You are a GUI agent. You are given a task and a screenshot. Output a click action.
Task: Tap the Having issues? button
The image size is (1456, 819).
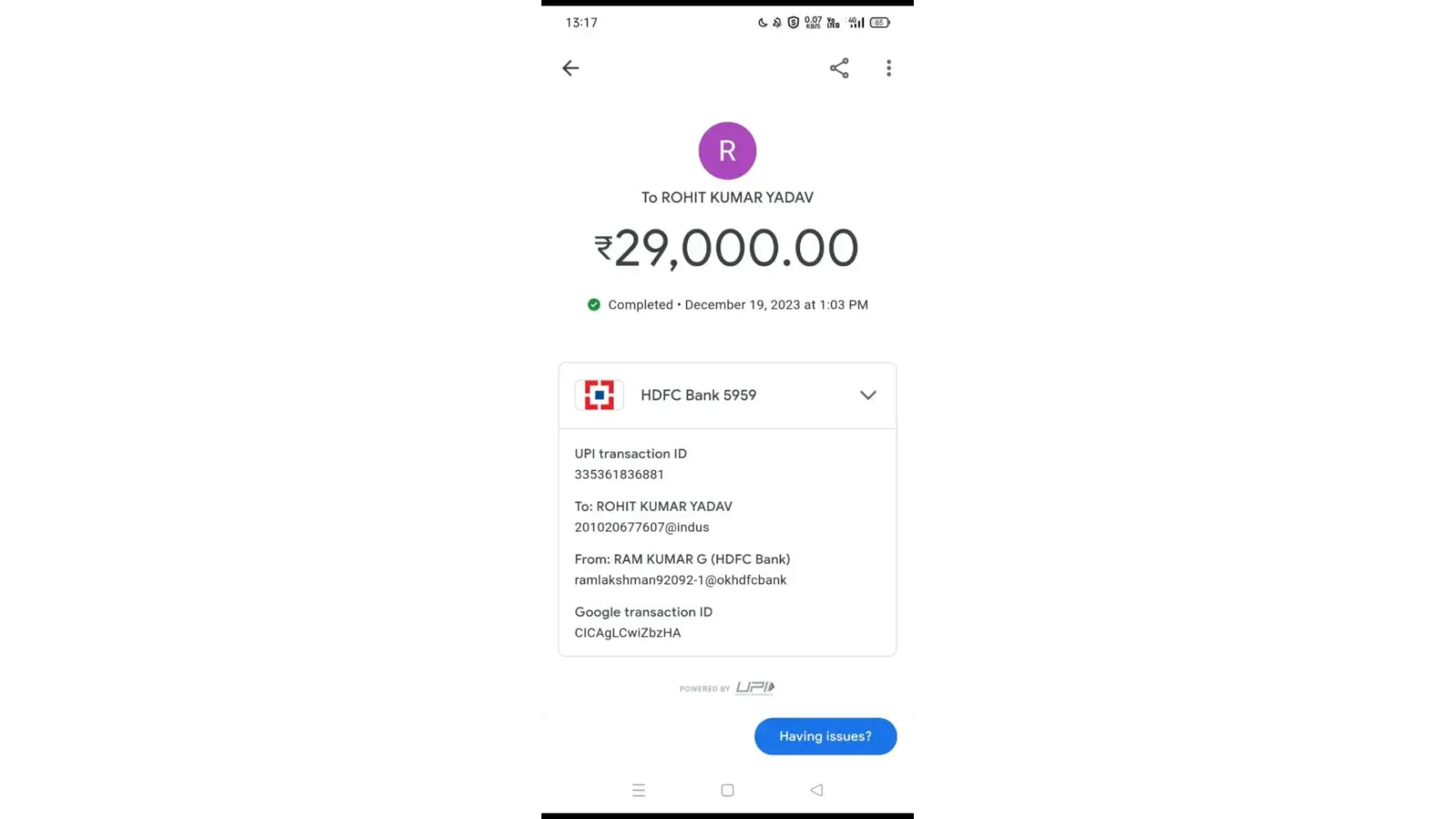[825, 736]
